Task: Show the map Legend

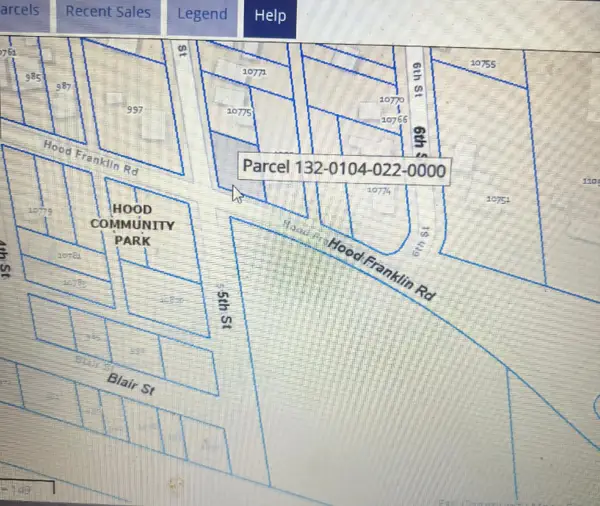Action: pos(202,15)
